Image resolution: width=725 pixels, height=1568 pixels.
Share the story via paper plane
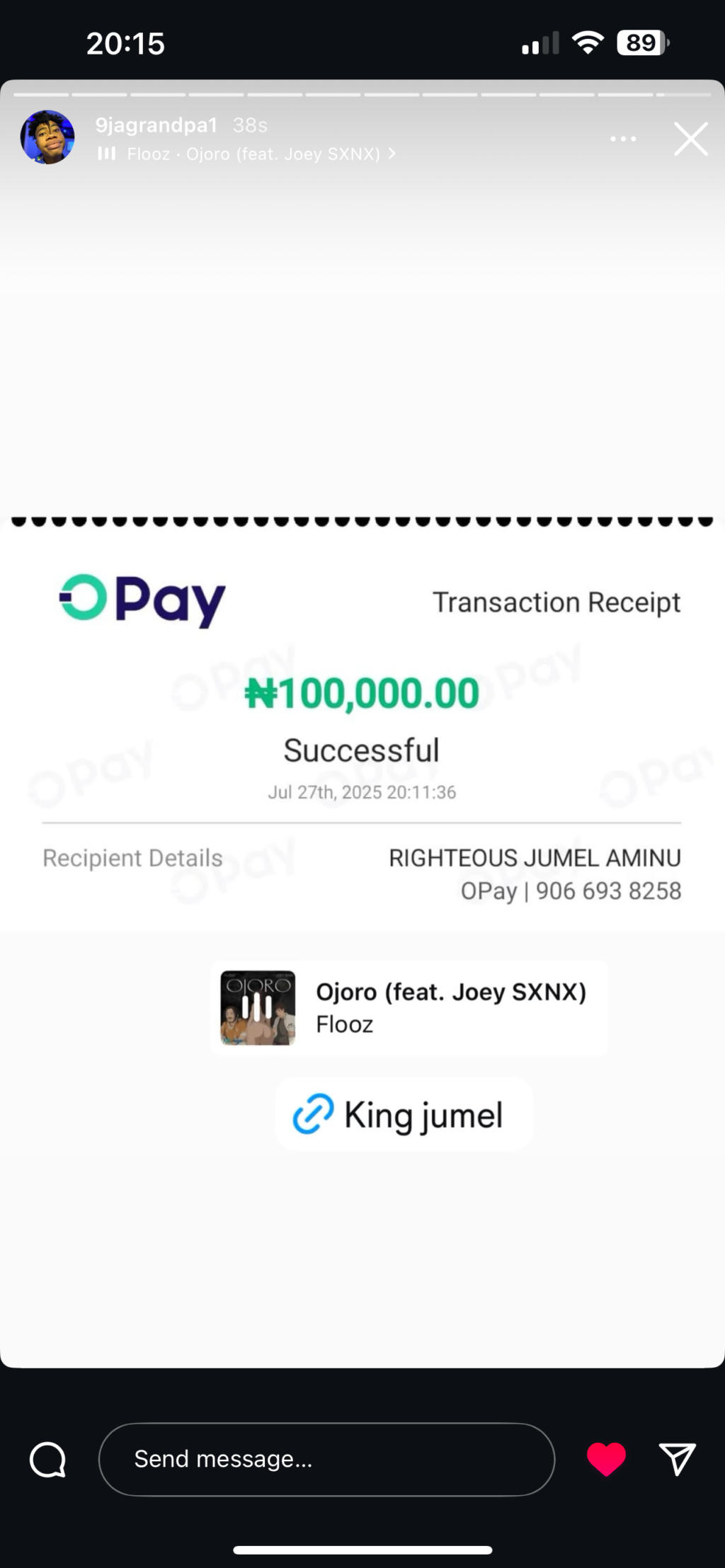[677, 1459]
